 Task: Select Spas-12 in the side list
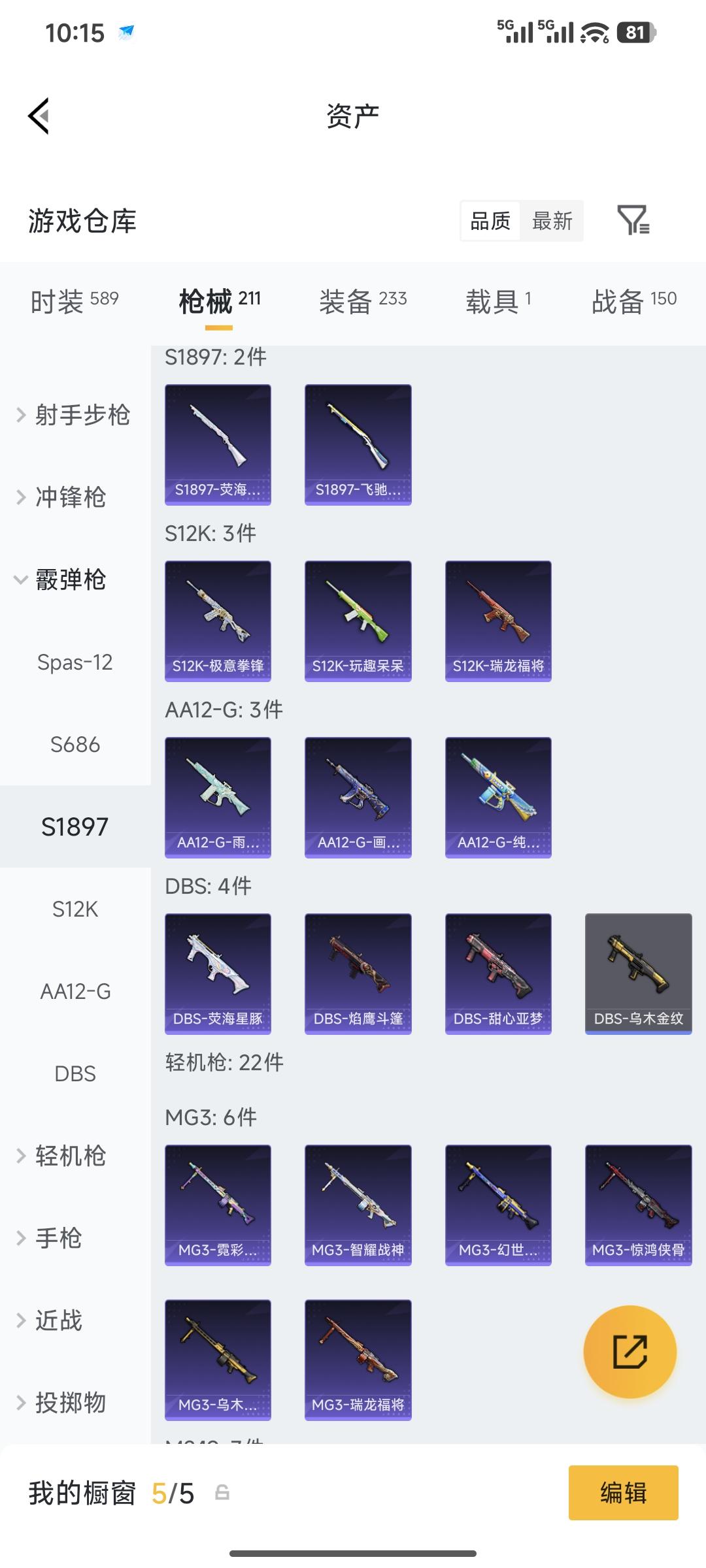click(x=75, y=662)
